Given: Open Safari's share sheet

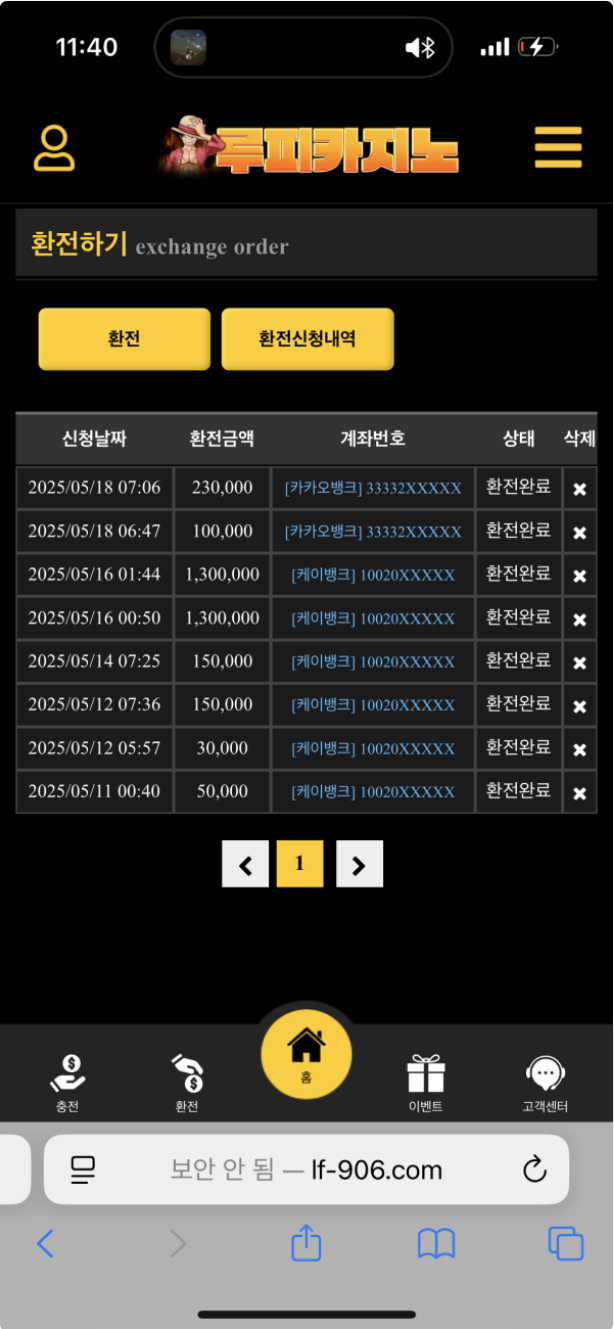Looking at the screenshot, I should (306, 1245).
